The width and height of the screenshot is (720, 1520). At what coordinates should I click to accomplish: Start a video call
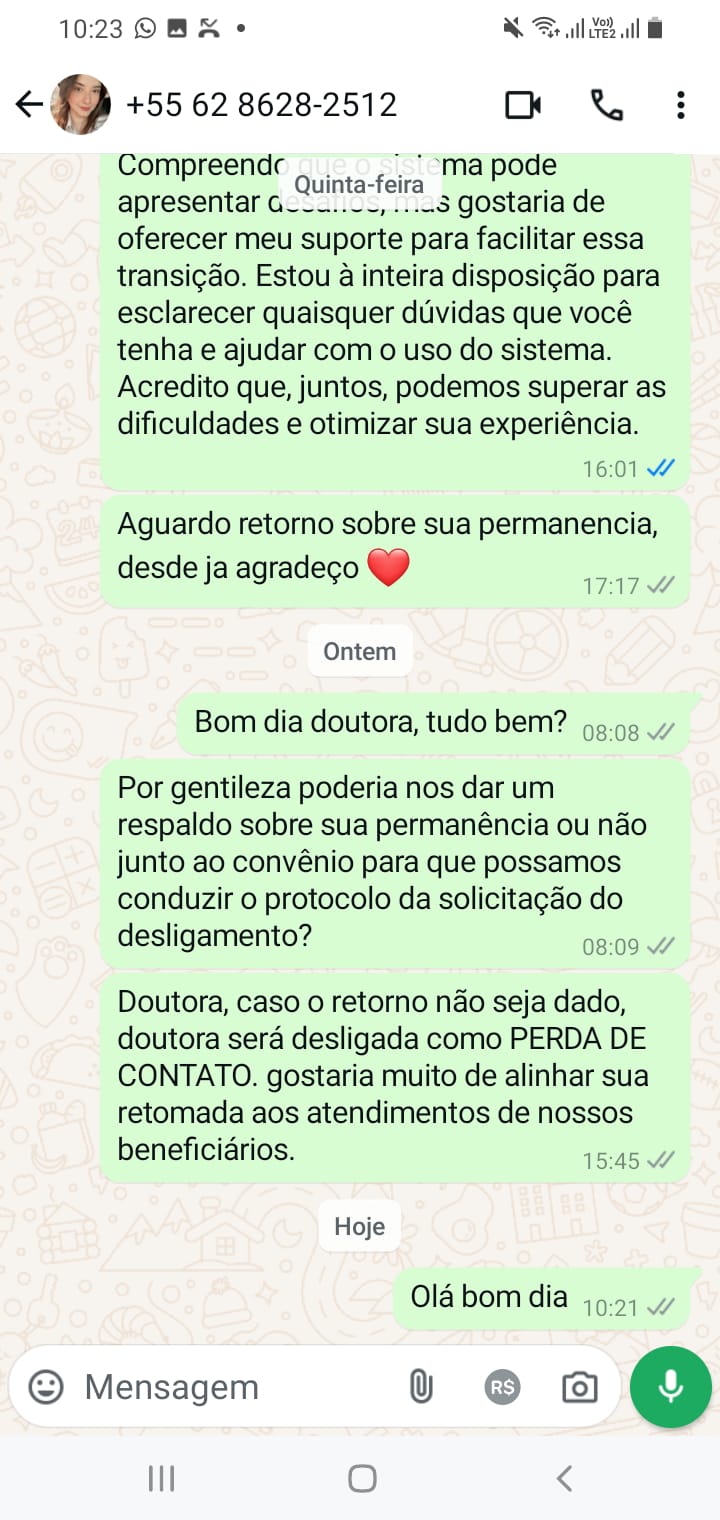click(523, 104)
